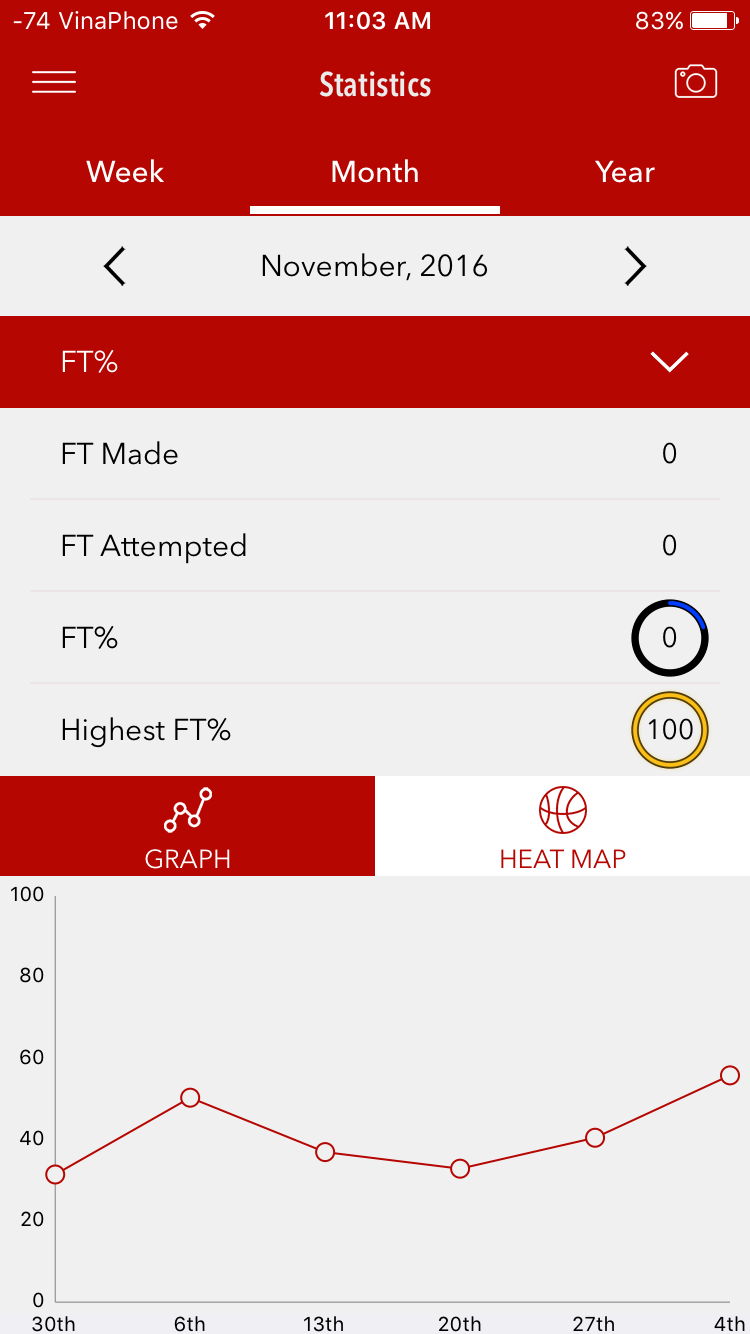Switch to the Week tab

click(x=125, y=172)
